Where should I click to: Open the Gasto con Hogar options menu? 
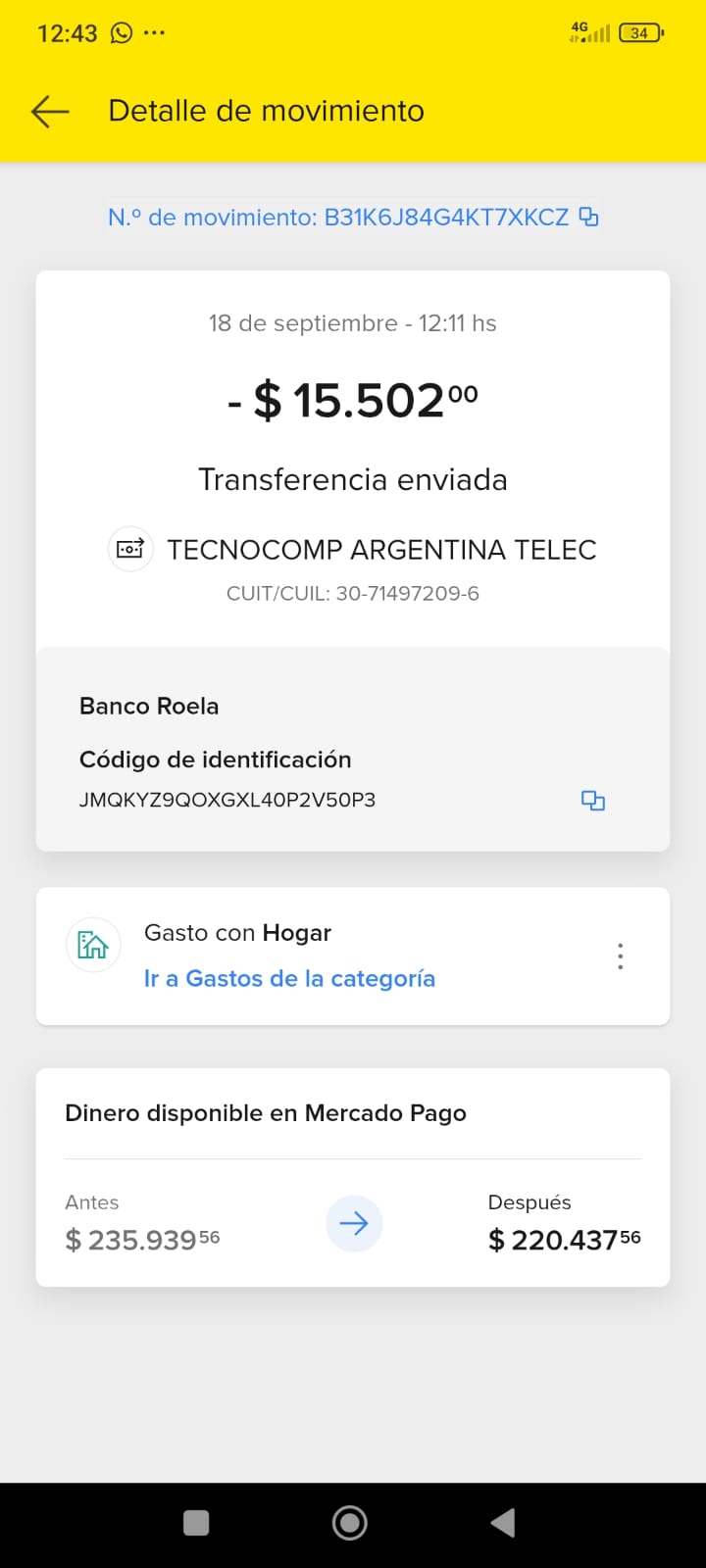click(620, 956)
